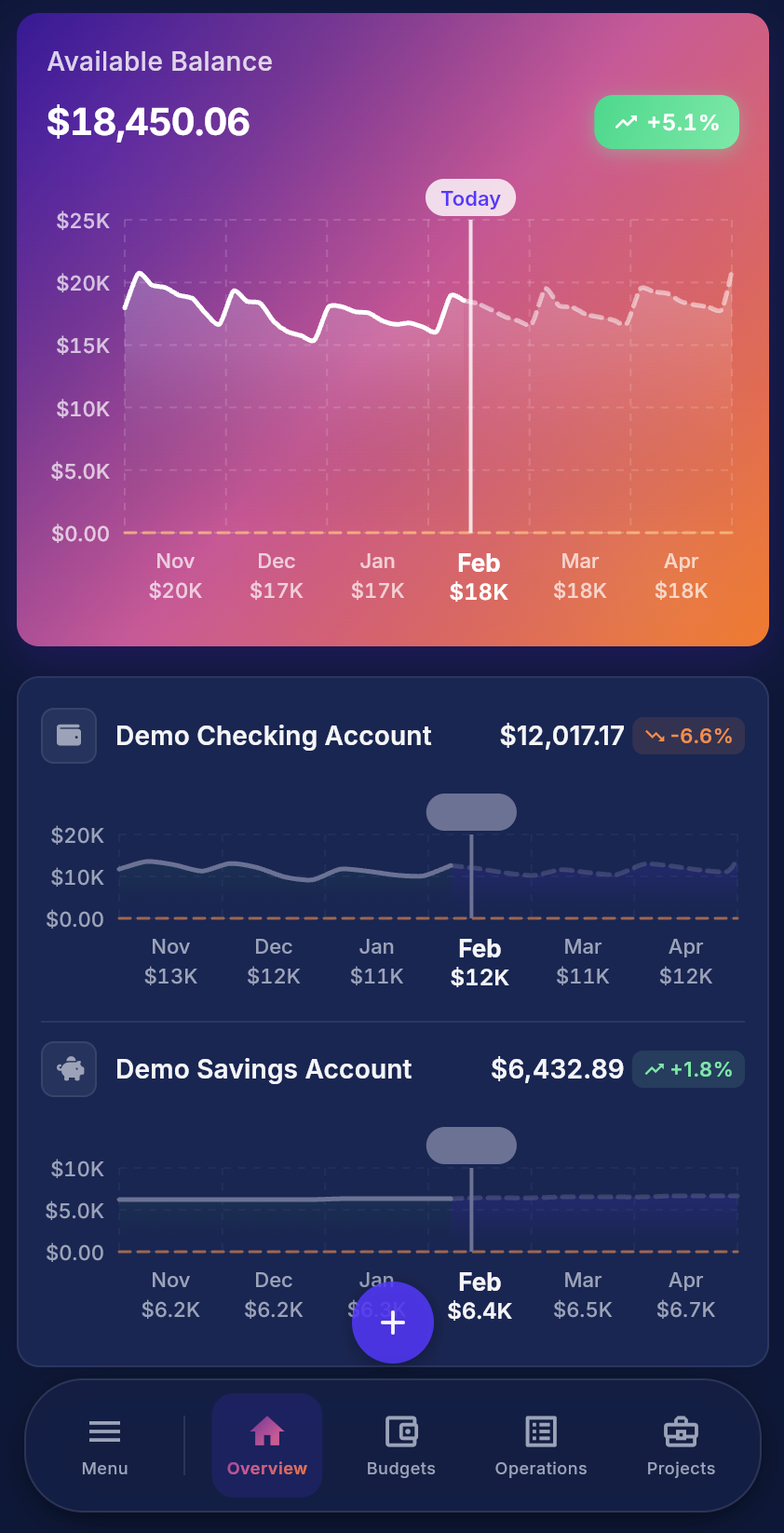Image resolution: width=784 pixels, height=1533 pixels.
Task: Click the hamburger Menu icon
Action: coord(104,1431)
